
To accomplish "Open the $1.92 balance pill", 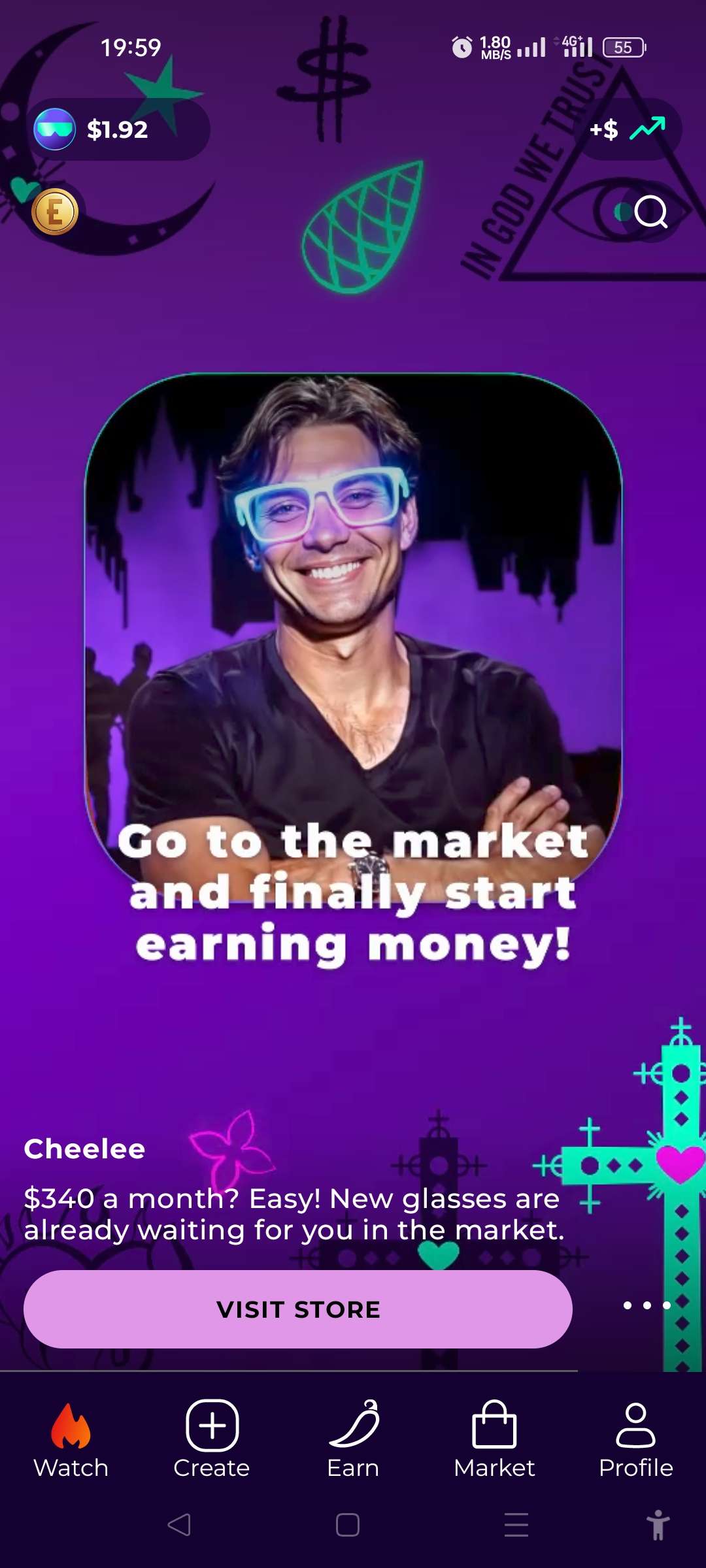I will (x=118, y=129).
